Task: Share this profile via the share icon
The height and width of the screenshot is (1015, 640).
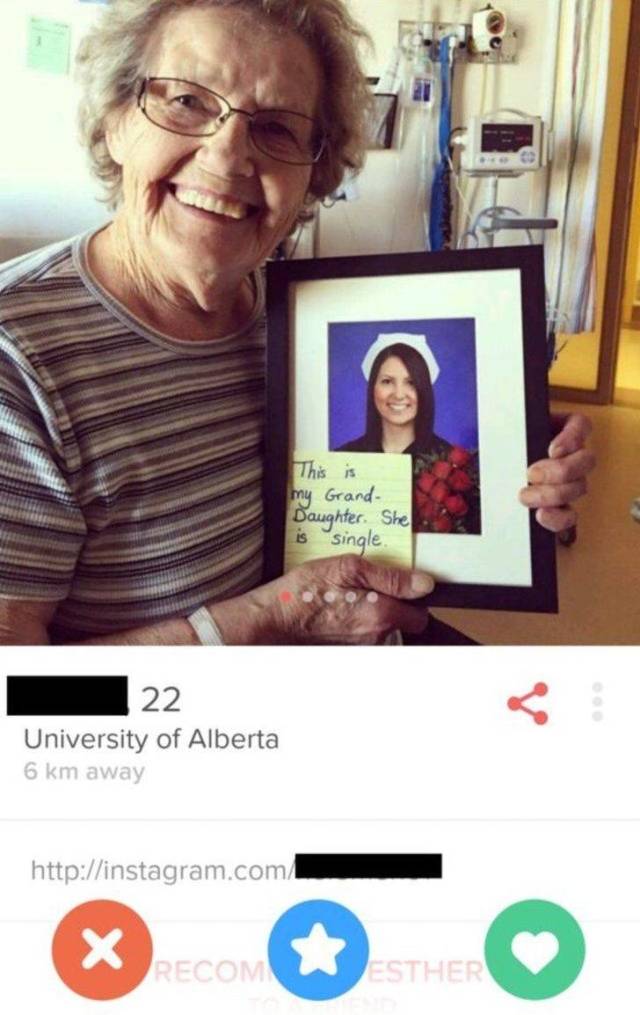Action: [527, 703]
